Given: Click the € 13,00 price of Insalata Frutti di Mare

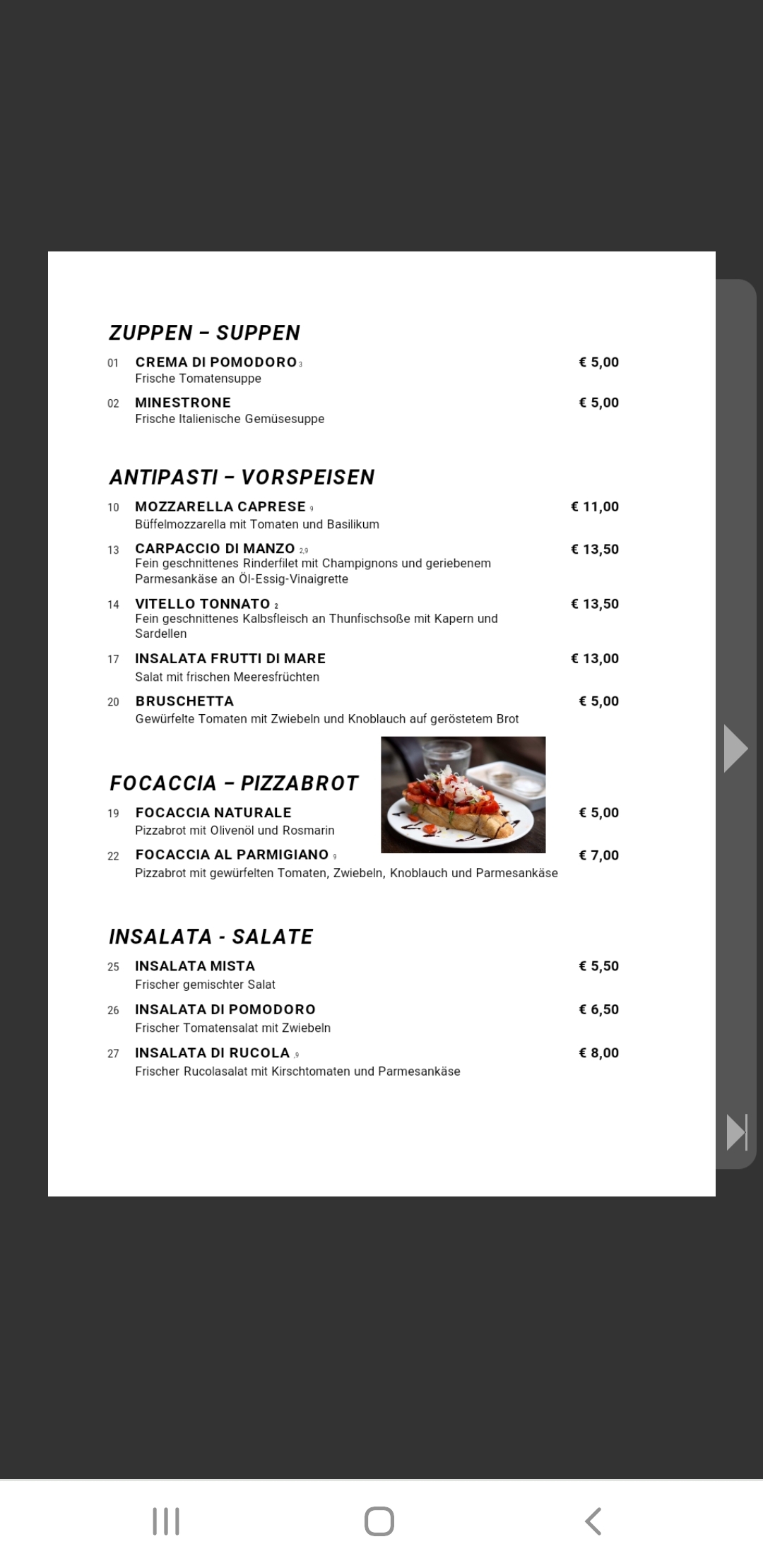Looking at the screenshot, I should pyautogui.click(x=594, y=658).
